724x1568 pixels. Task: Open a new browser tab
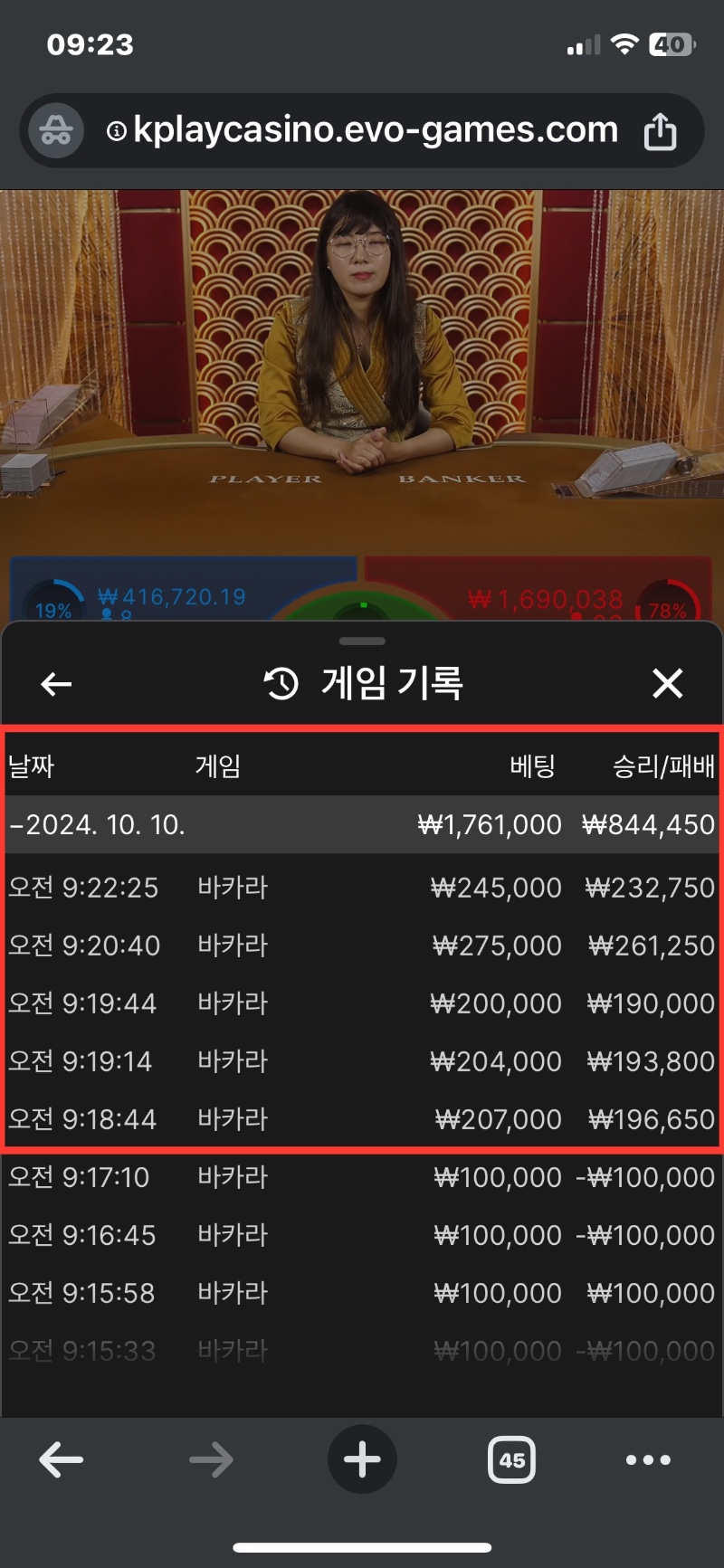(x=362, y=1459)
